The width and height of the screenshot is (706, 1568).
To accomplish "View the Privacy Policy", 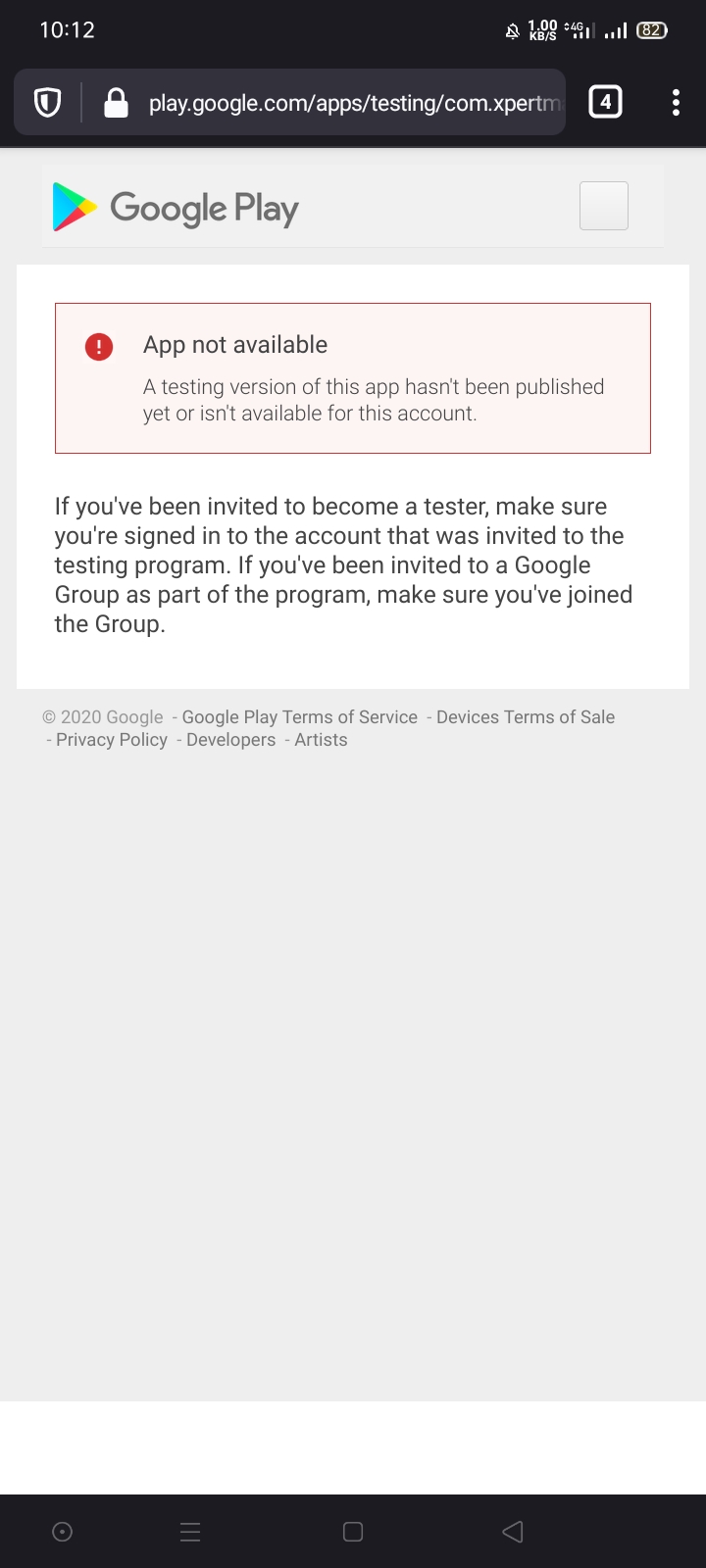I will (112, 740).
